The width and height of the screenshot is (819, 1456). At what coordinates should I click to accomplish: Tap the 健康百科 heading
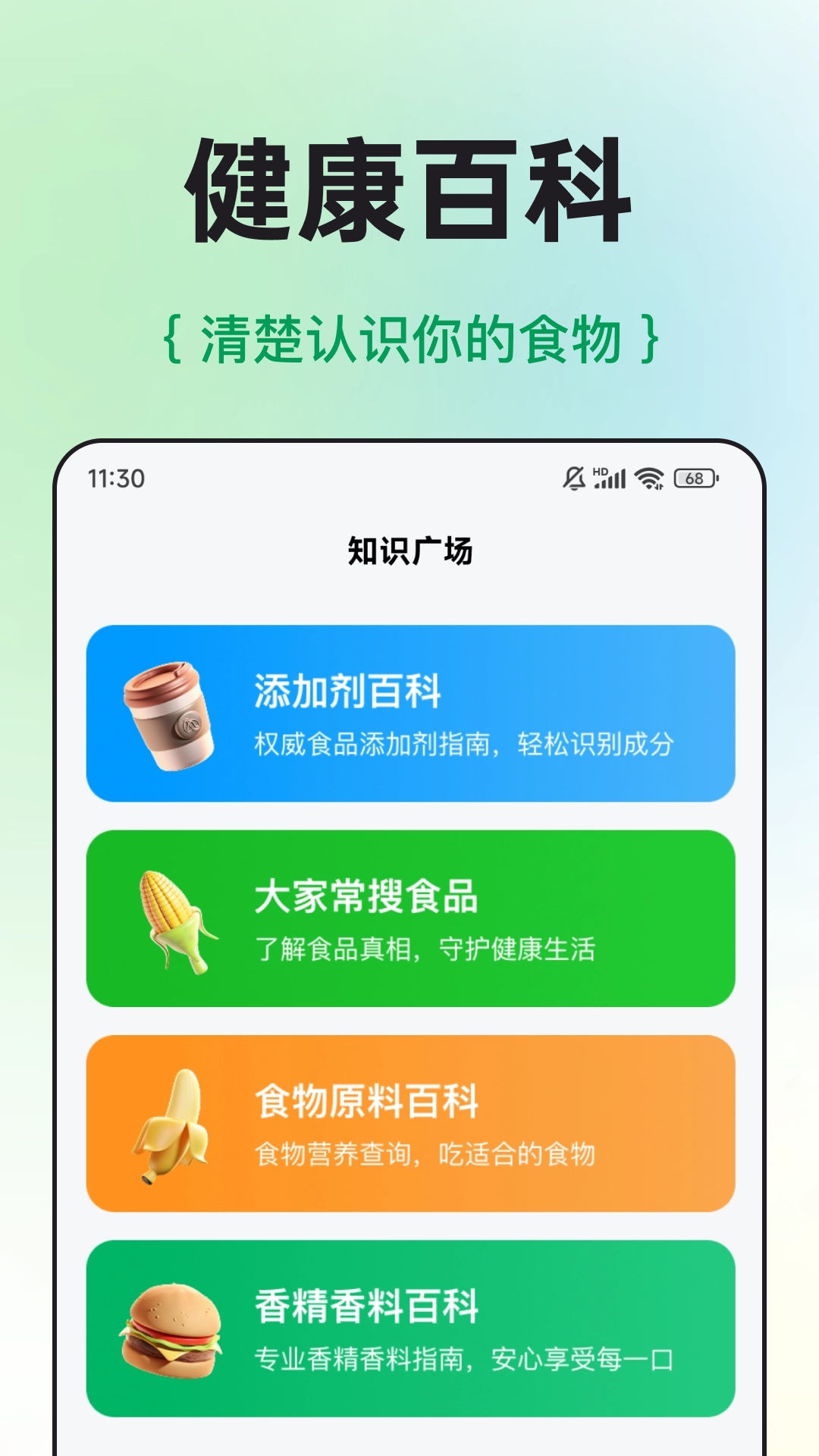point(409,186)
